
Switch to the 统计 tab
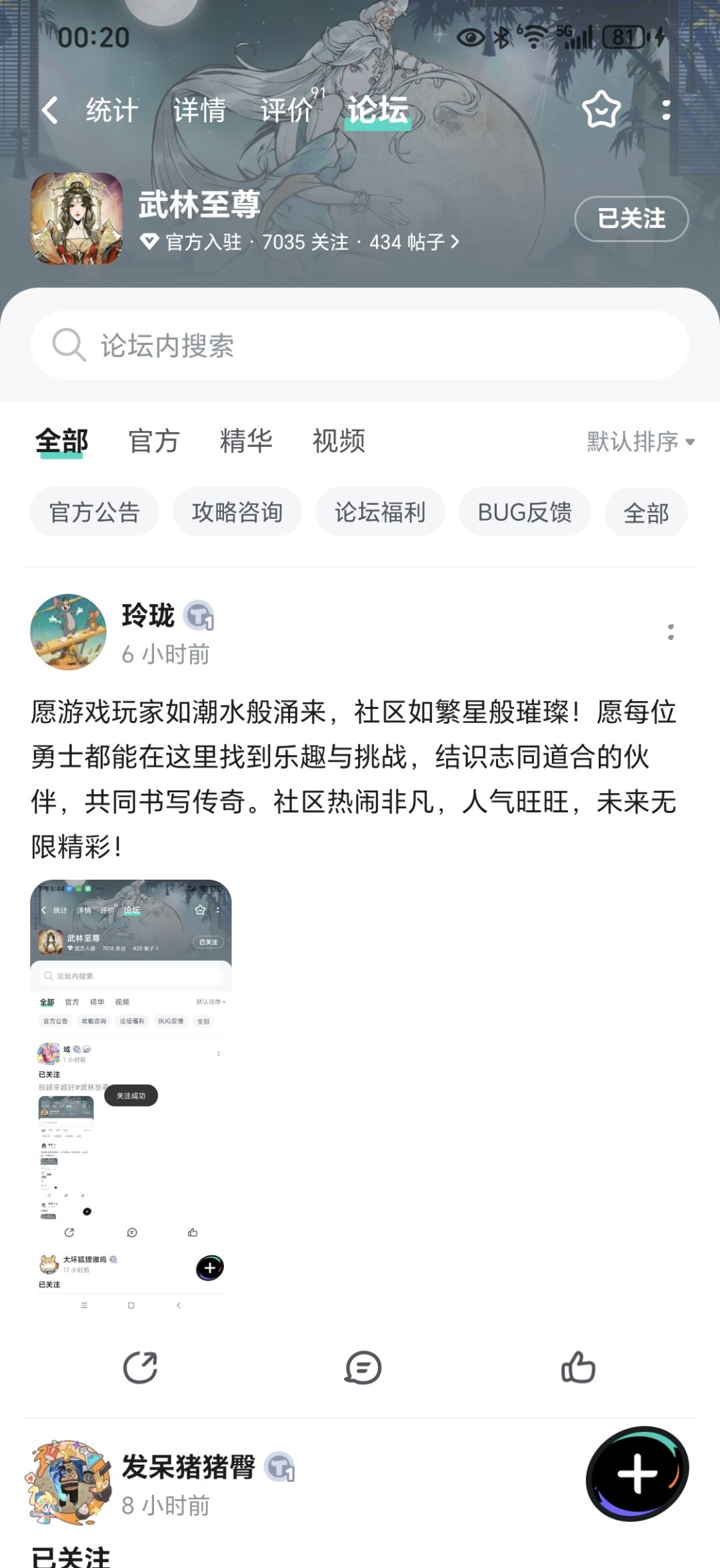(x=112, y=110)
